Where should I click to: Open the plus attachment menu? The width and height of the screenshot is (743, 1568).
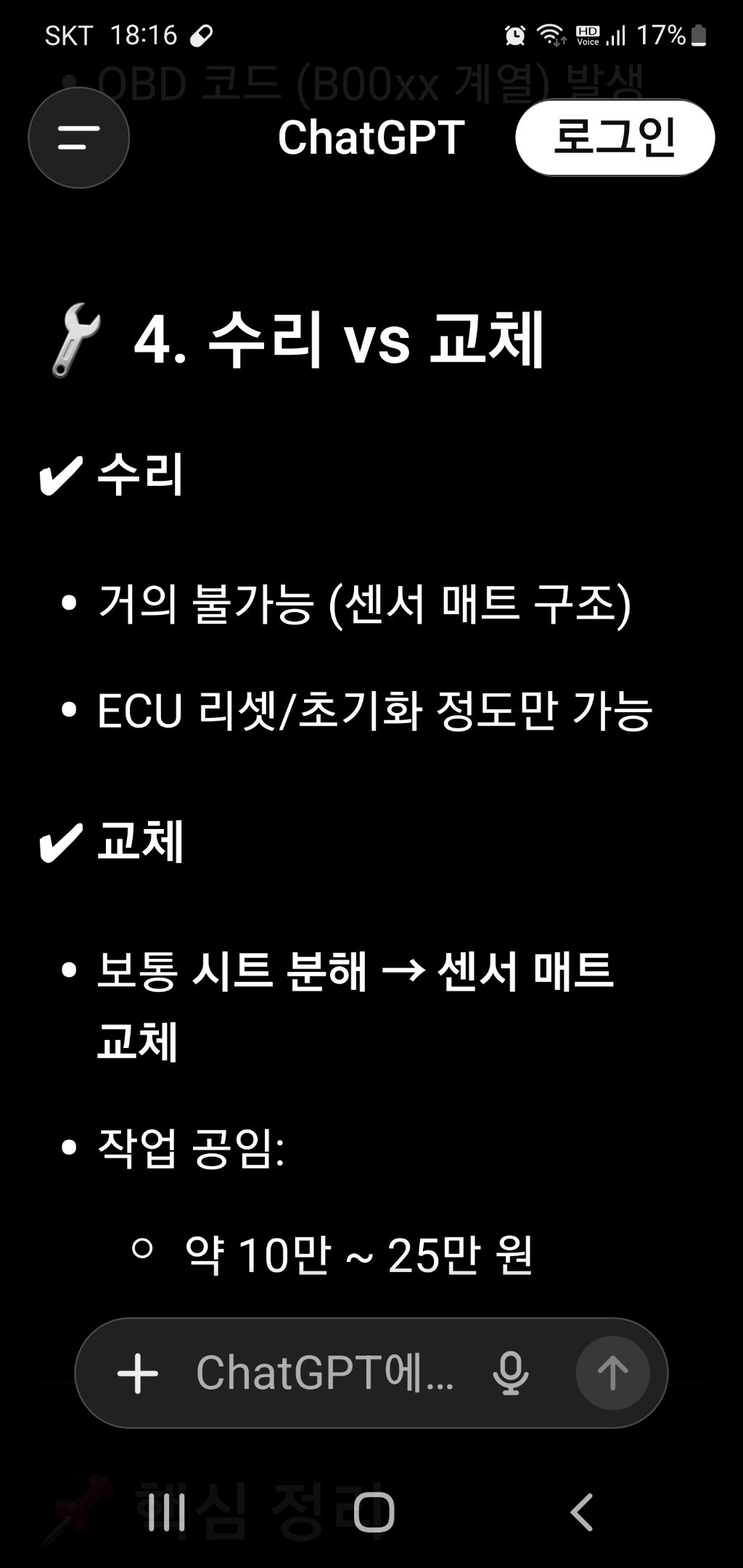[x=138, y=1372]
